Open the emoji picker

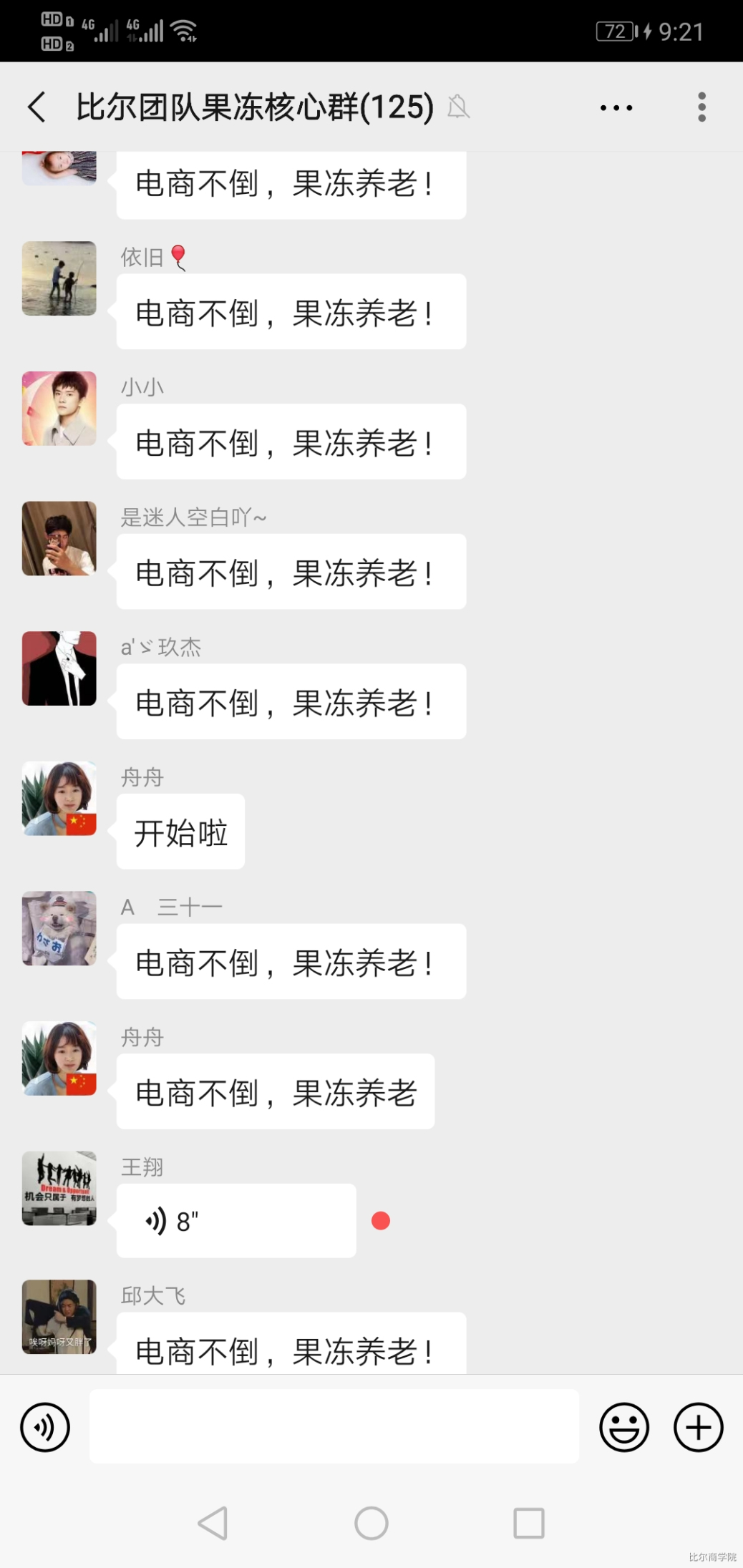624,1428
